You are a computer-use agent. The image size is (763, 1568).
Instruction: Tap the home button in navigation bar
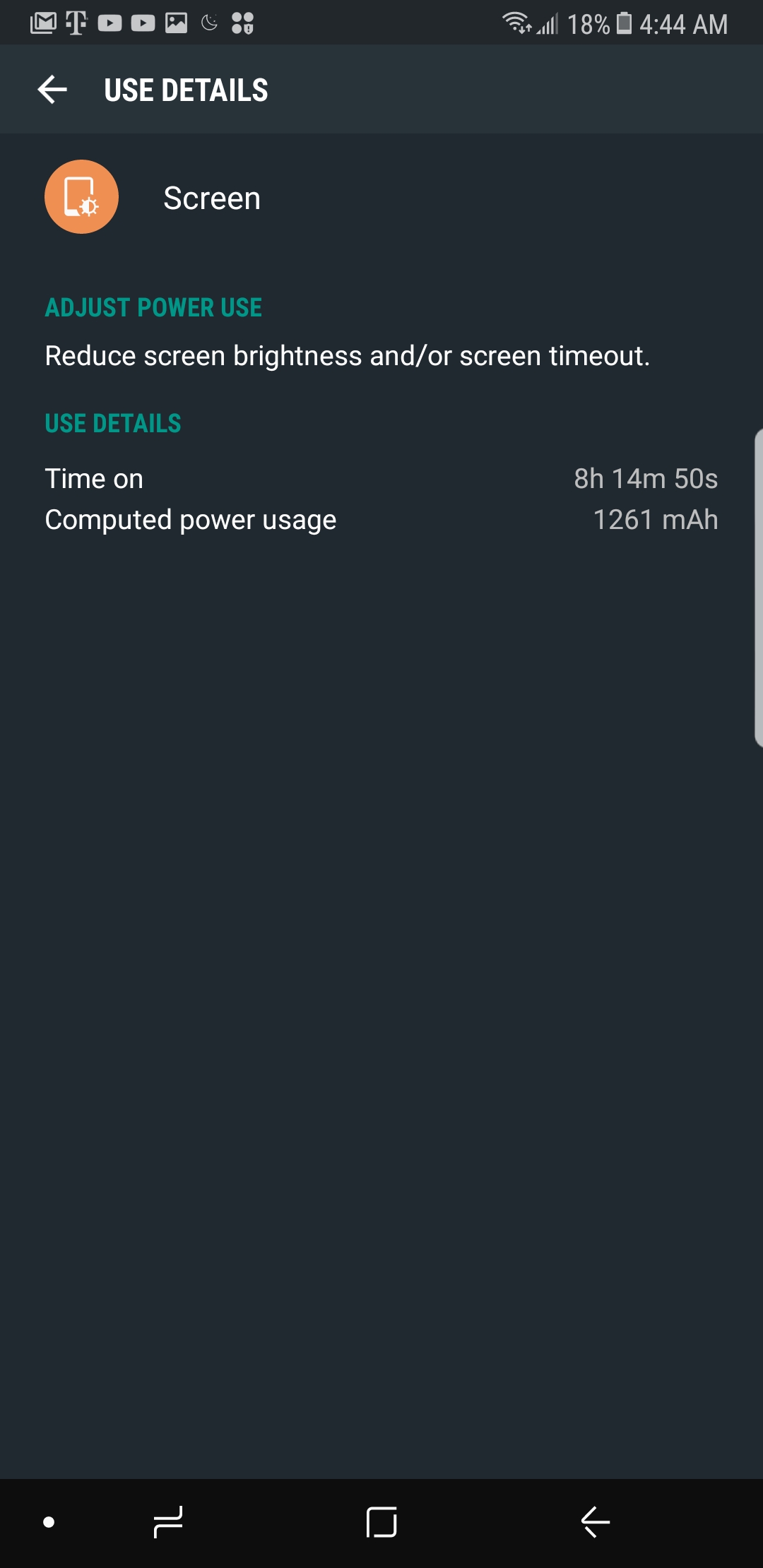point(381,1521)
